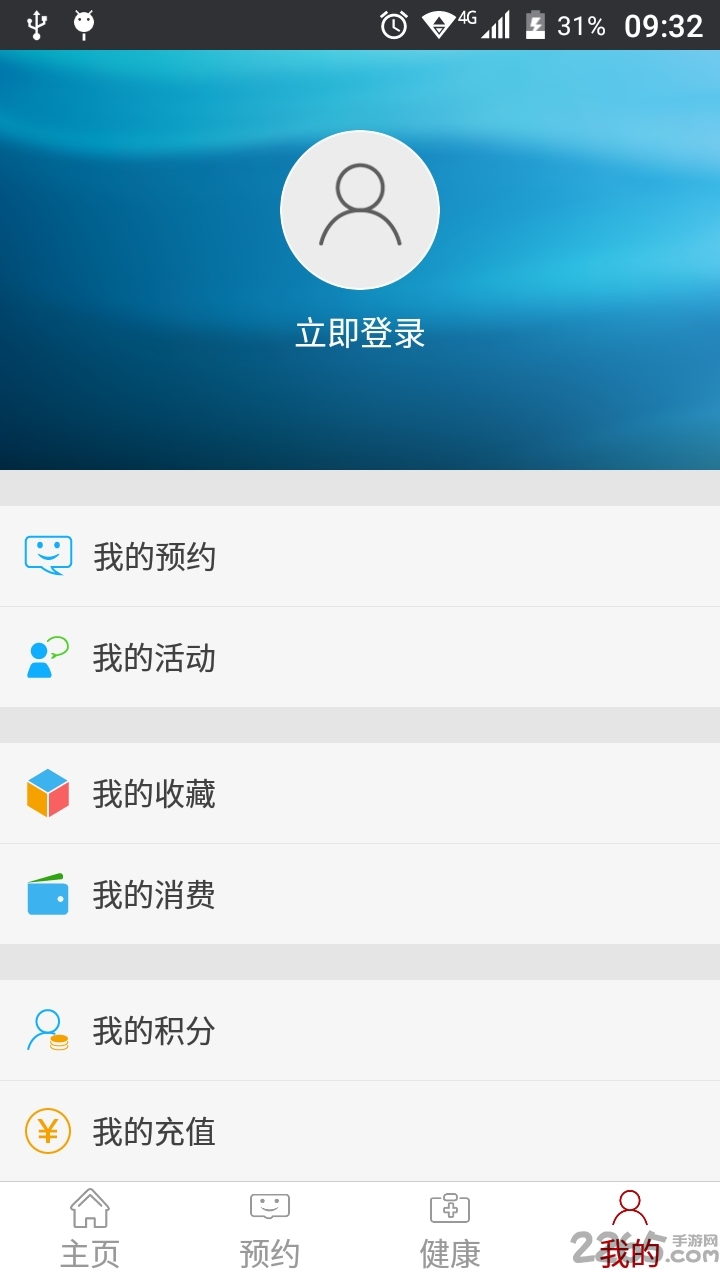The width and height of the screenshot is (720, 1280).
Task: Open 我的充值 recharge
Action: pyautogui.click(x=360, y=1131)
